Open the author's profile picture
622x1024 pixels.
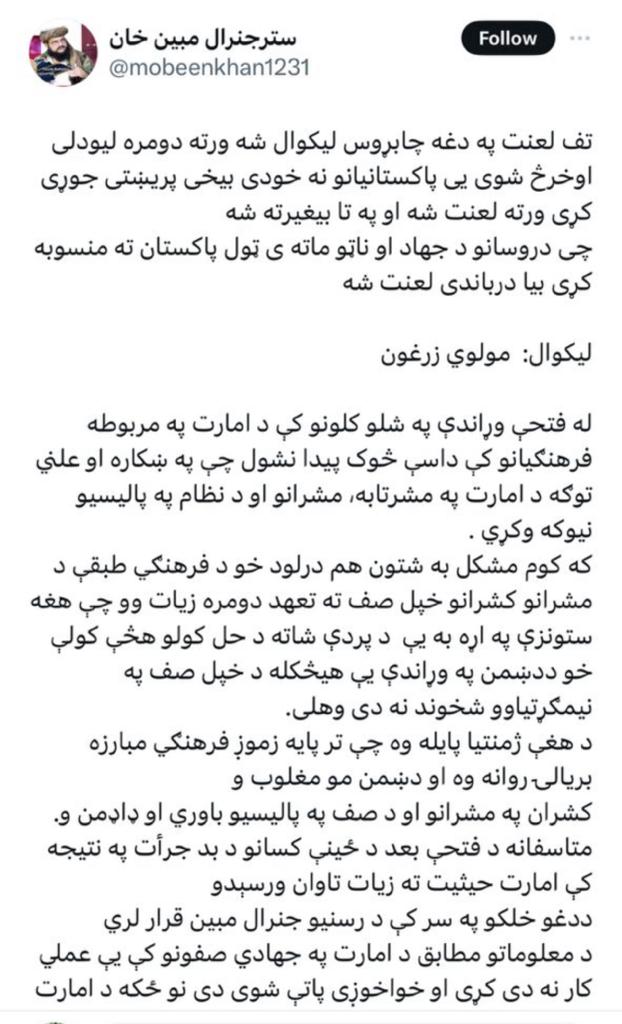click(62, 53)
